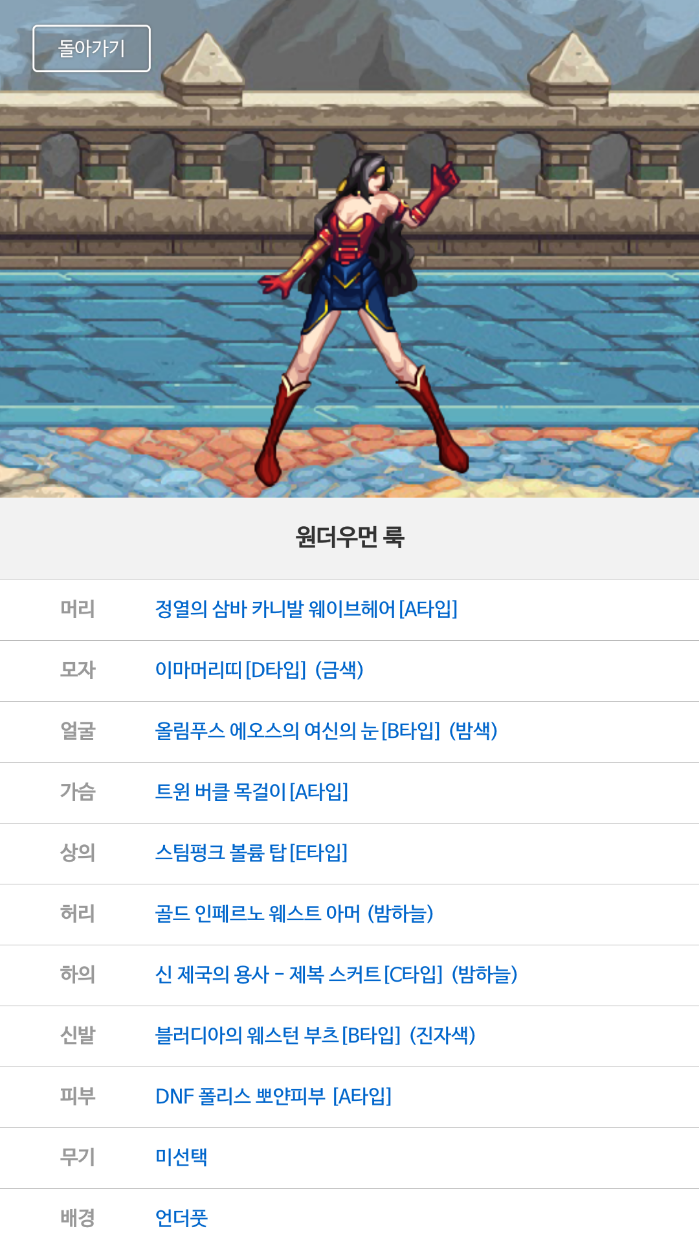699x1244 pixels.
Task: View 트윈 버클 목걸이 [A타입] item
Action: pyautogui.click(x=251, y=792)
